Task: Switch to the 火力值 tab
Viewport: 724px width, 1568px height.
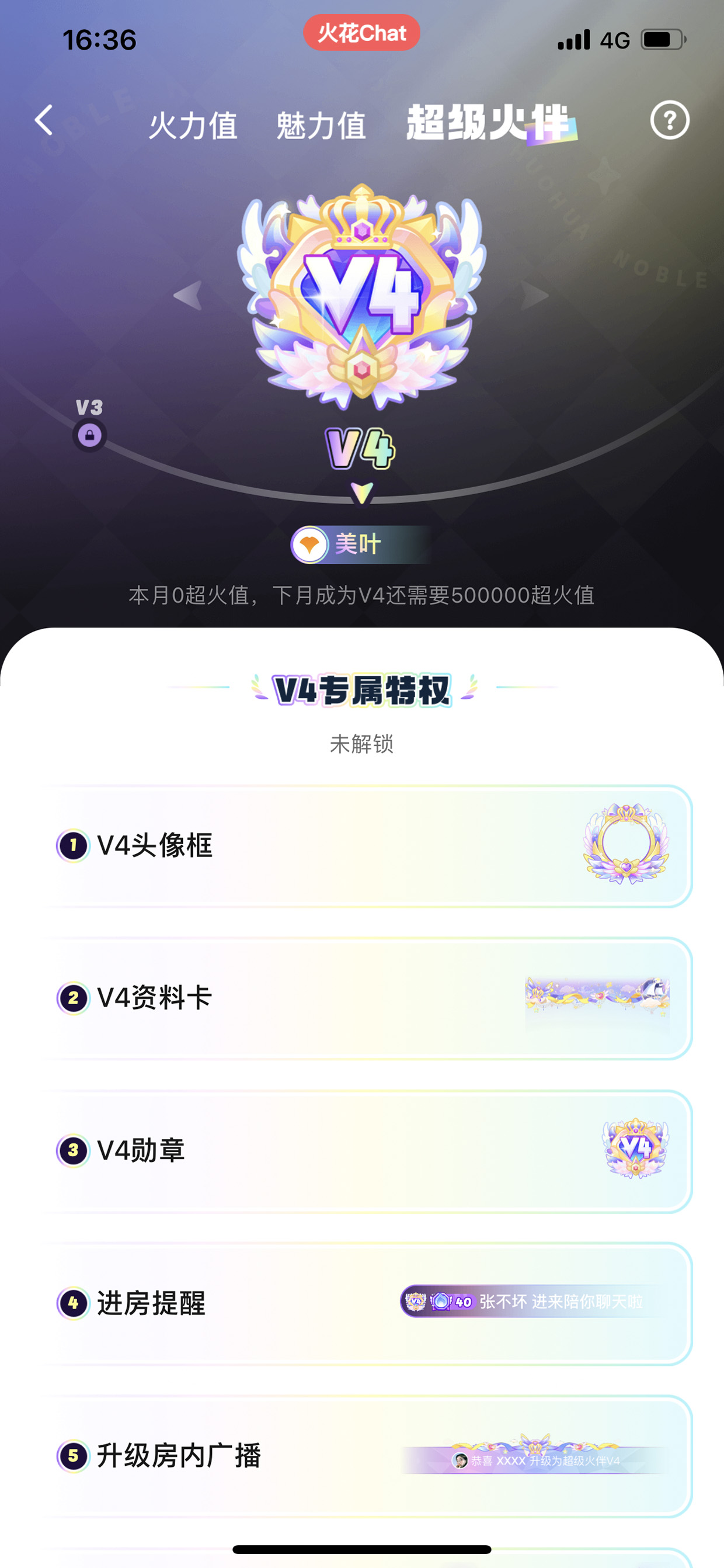Action: coord(193,126)
